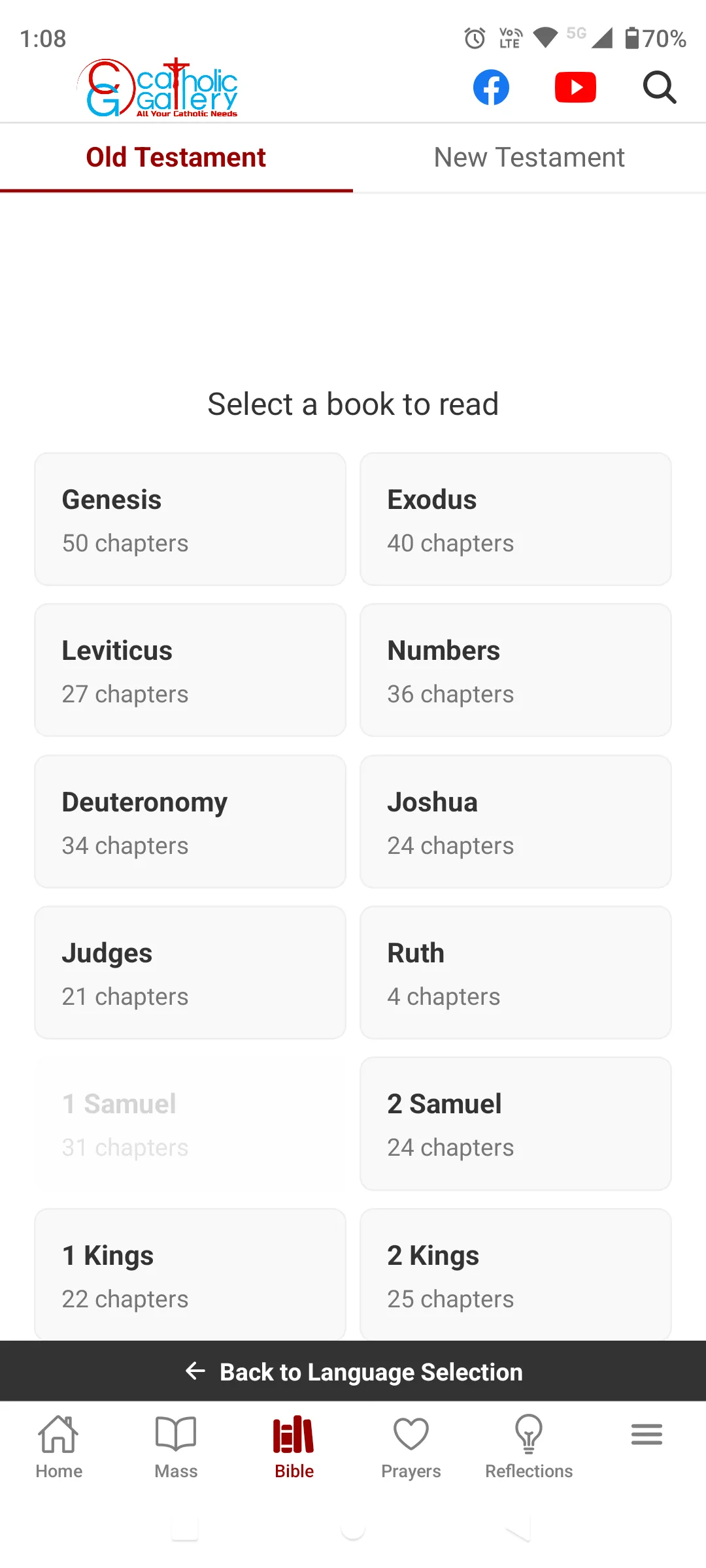706x1568 pixels.
Task: Select the Old Testament tab
Action: [176, 157]
